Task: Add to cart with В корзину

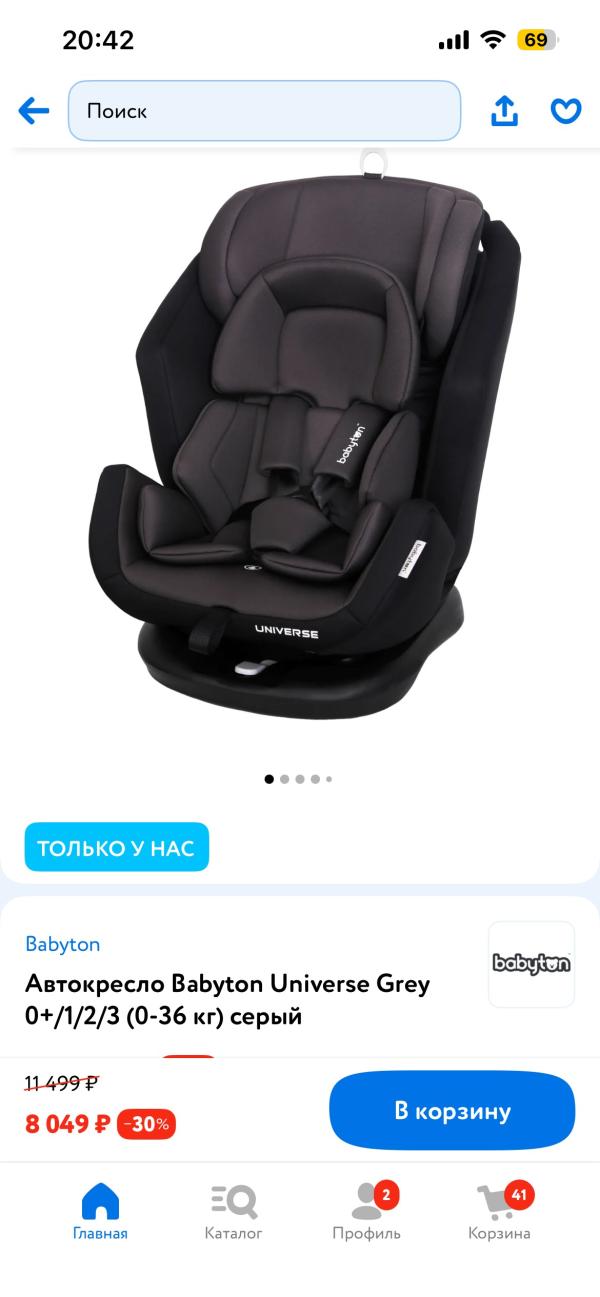Action: click(x=452, y=1111)
